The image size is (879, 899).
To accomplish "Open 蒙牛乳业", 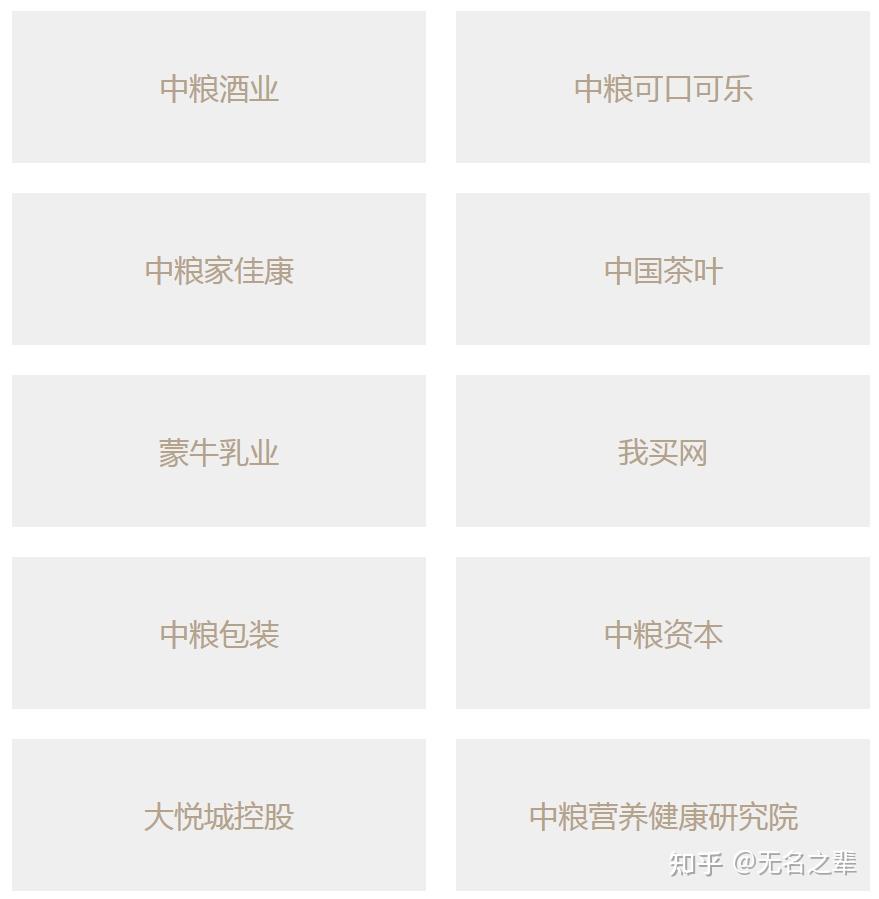I will point(219,452).
